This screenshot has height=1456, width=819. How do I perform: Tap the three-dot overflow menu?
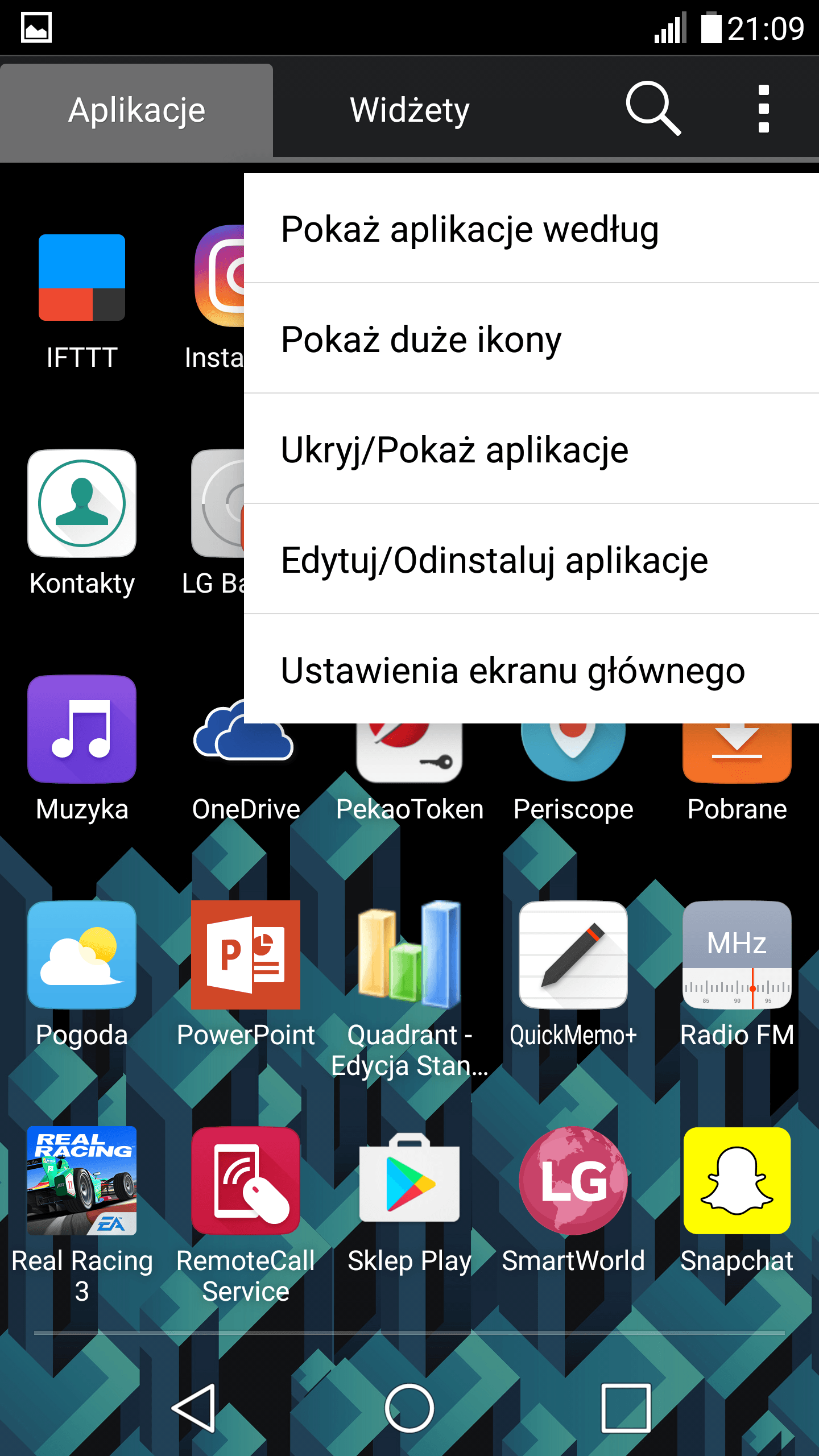(x=764, y=109)
